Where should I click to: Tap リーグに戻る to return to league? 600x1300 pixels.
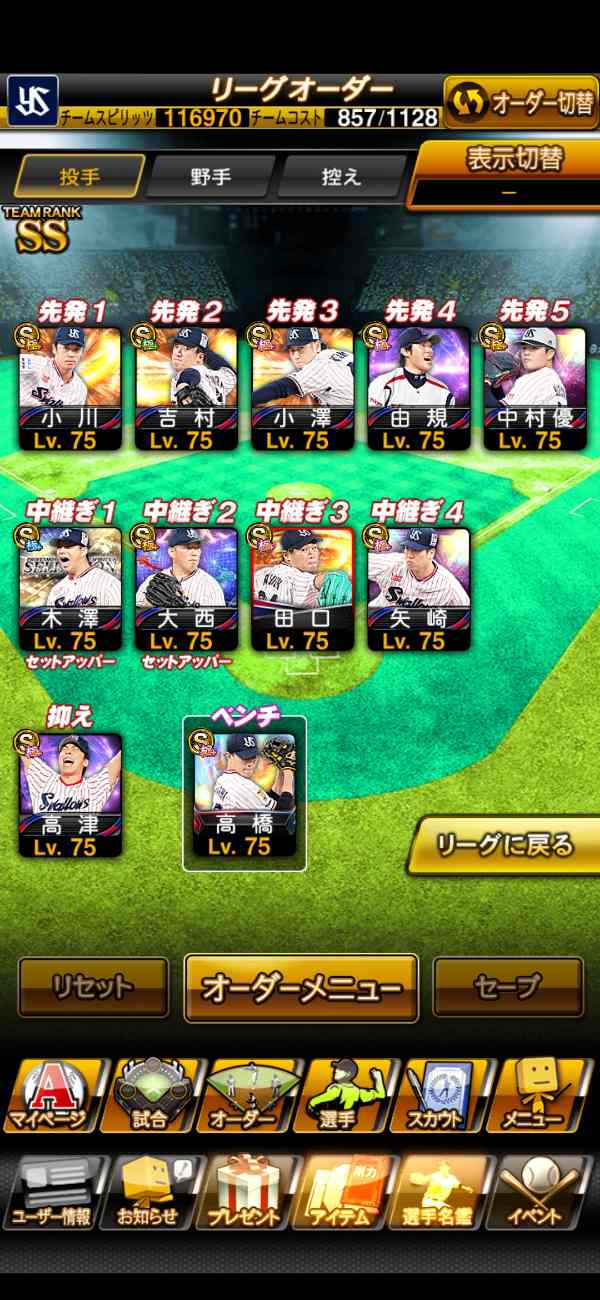[x=505, y=845]
